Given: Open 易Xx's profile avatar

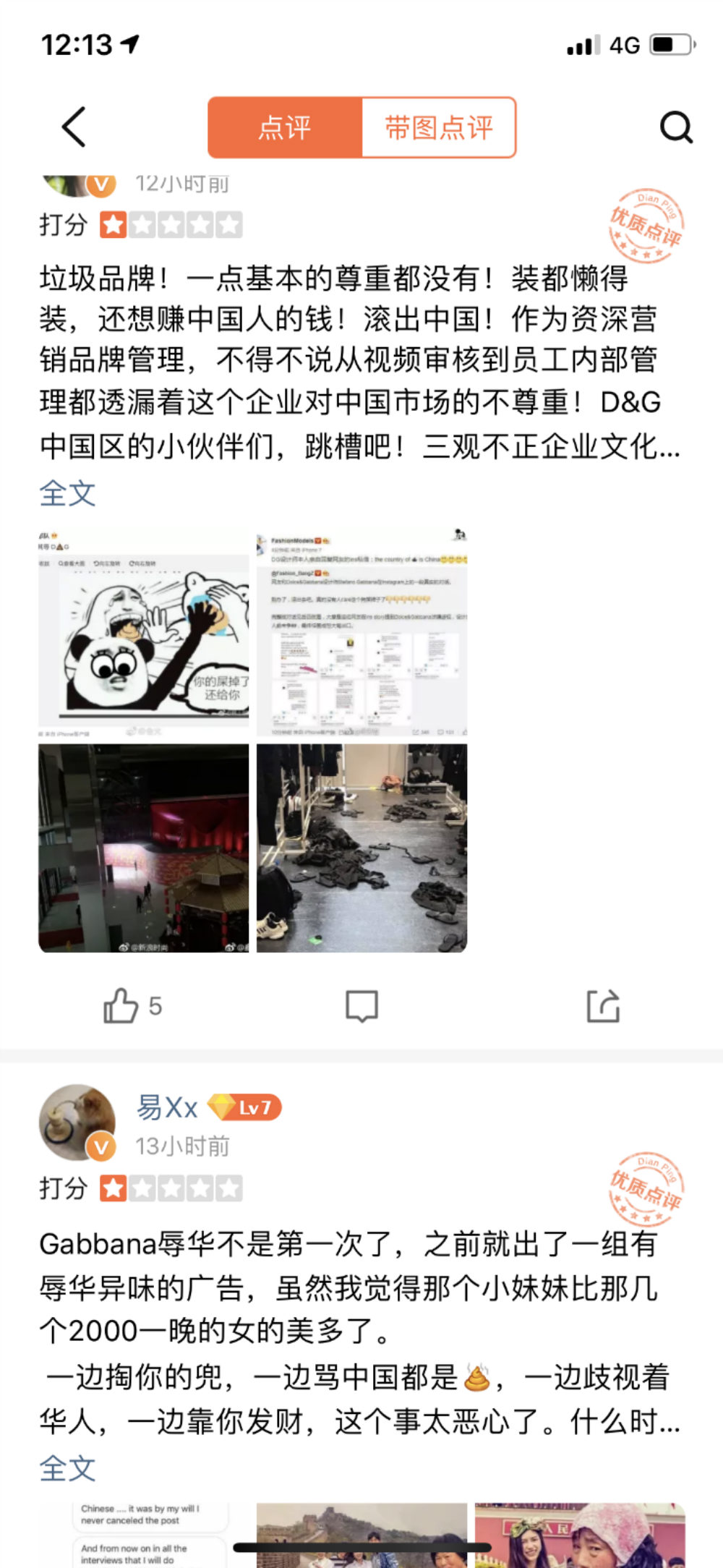Looking at the screenshot, I should tap(77, 1122).
